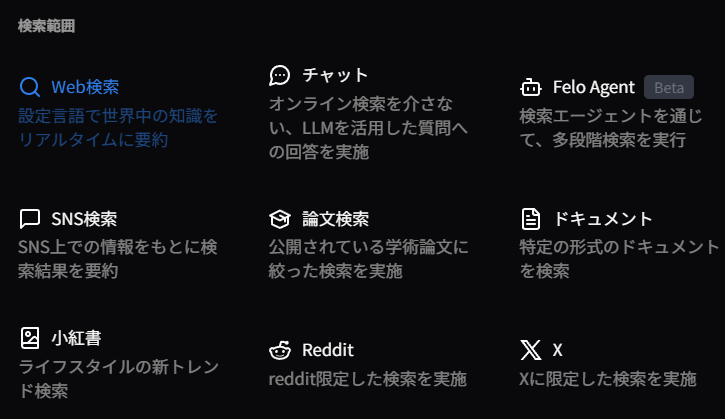The width and height of the screenshot is (725, 419).
Task: Limit search to Reddit
Action: coord(327,350)
